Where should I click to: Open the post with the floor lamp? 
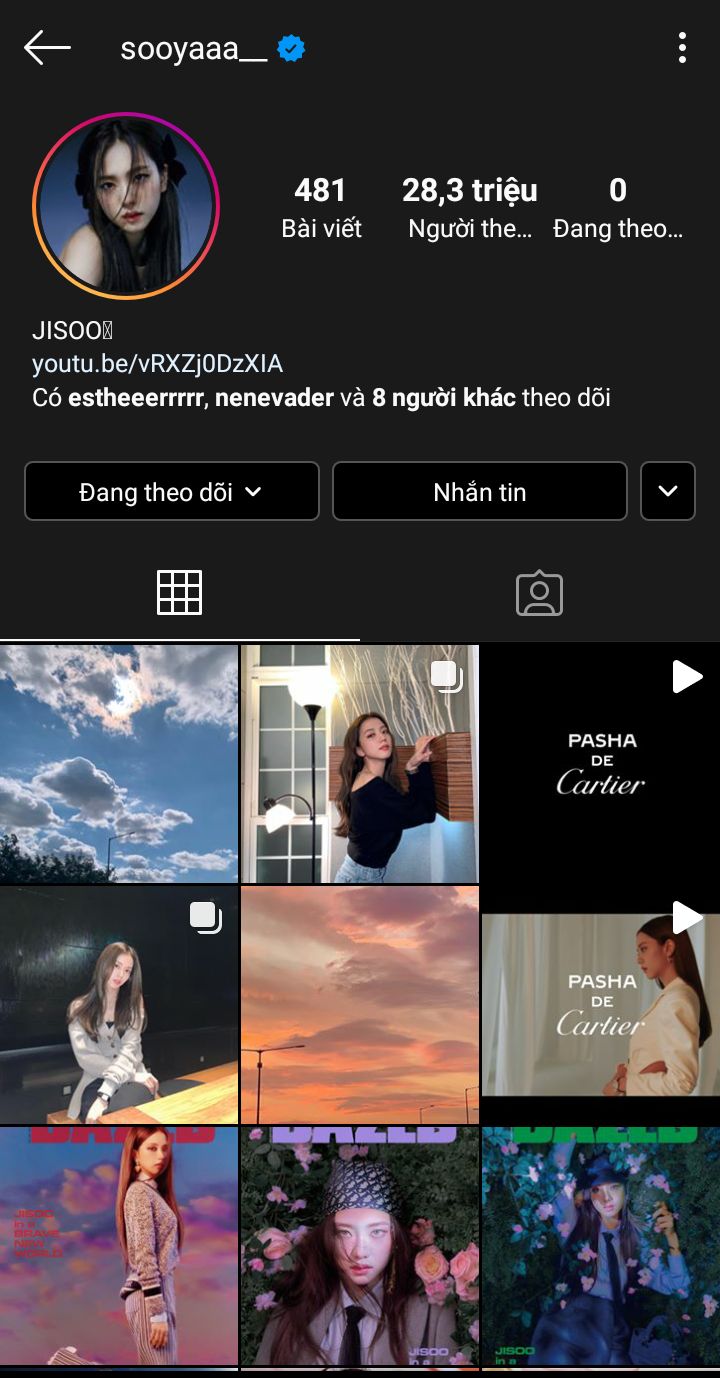[x=360, y=764]
